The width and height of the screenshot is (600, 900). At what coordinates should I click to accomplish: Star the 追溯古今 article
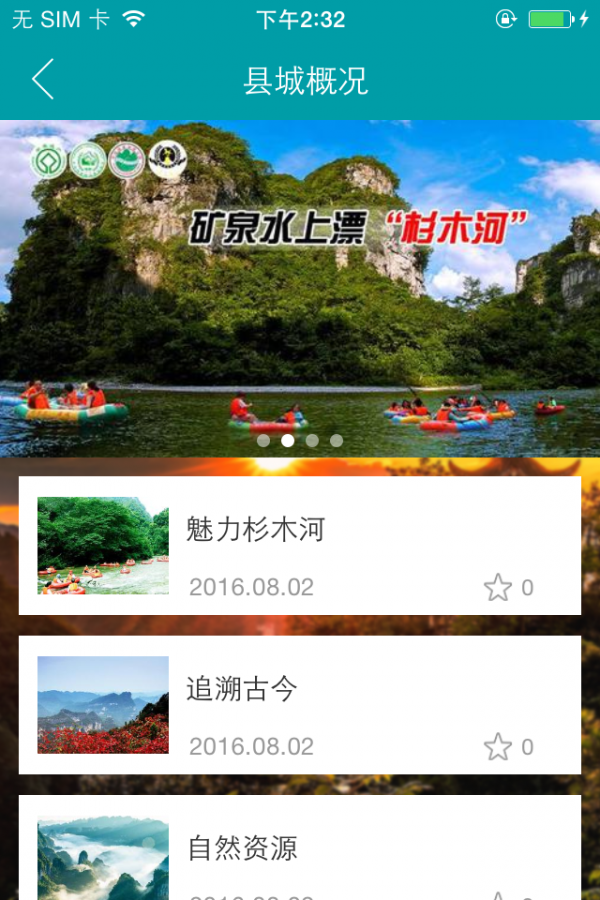(x=498, y=747)
